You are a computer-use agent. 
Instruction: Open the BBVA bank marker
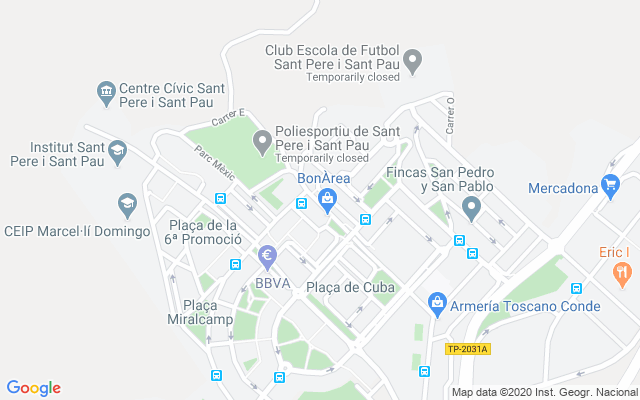click(267, 257)
